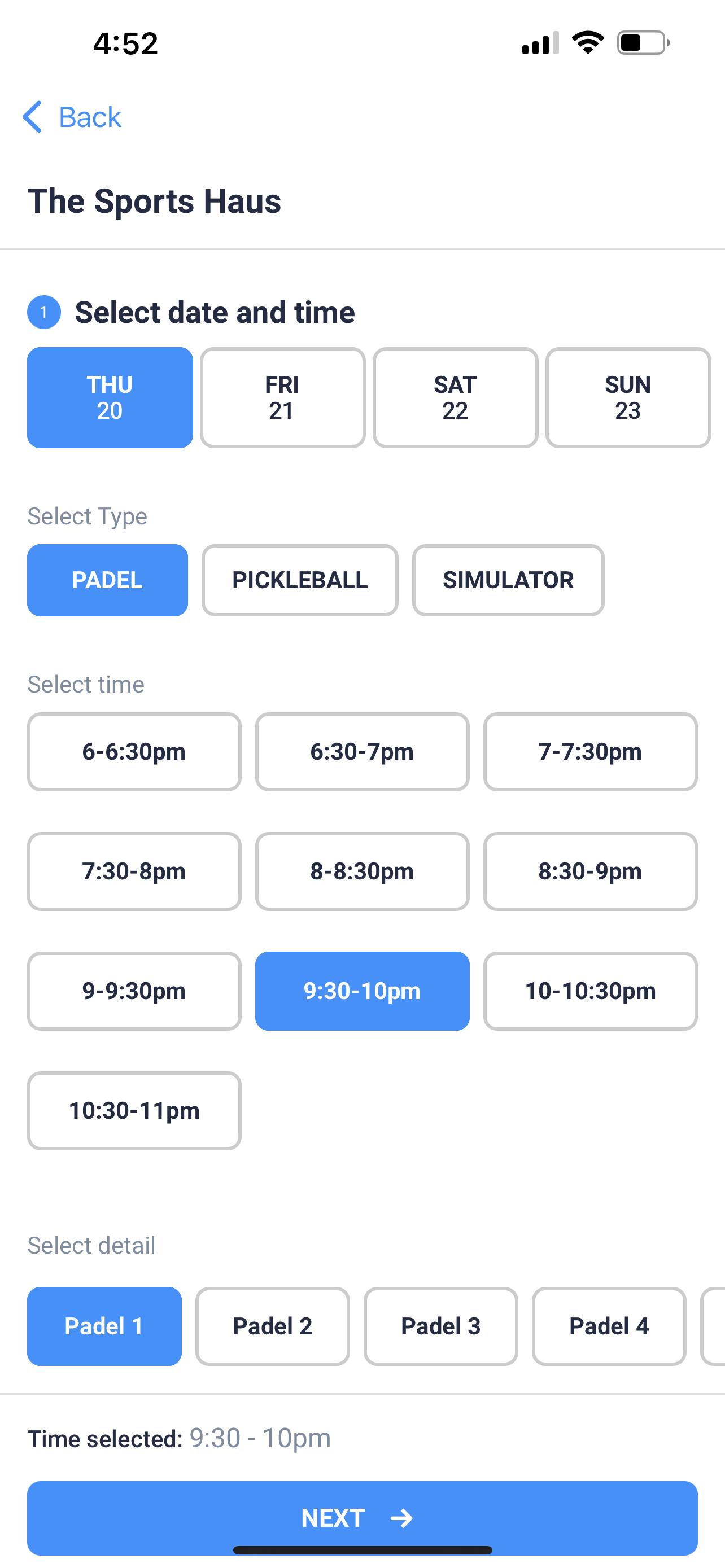Select Friday the 21st
The width and height of the screenshot is (725, 1568).
click(x=282, y=397)
